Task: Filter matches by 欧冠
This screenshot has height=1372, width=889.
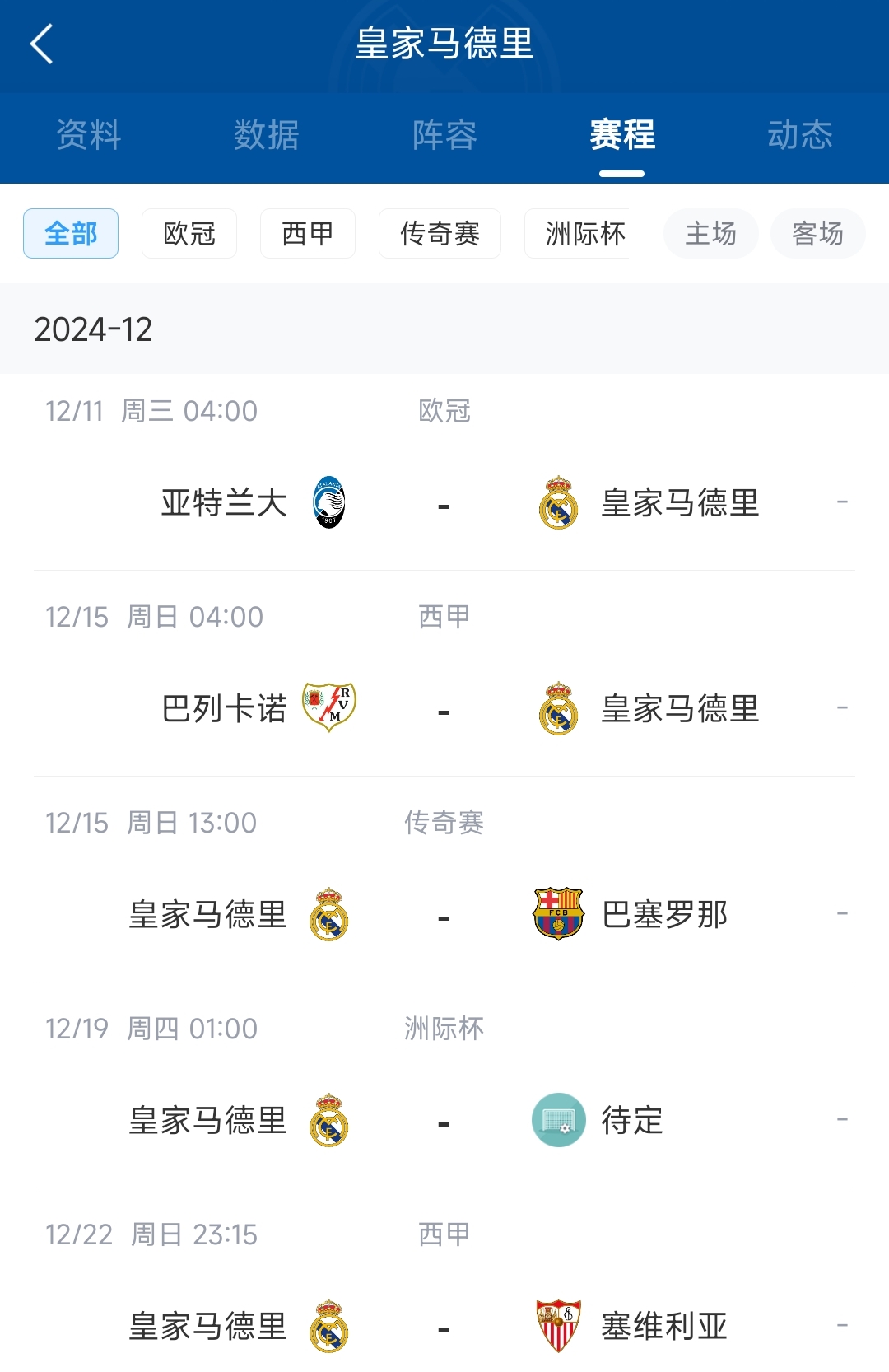Action: tap(189, 234)
